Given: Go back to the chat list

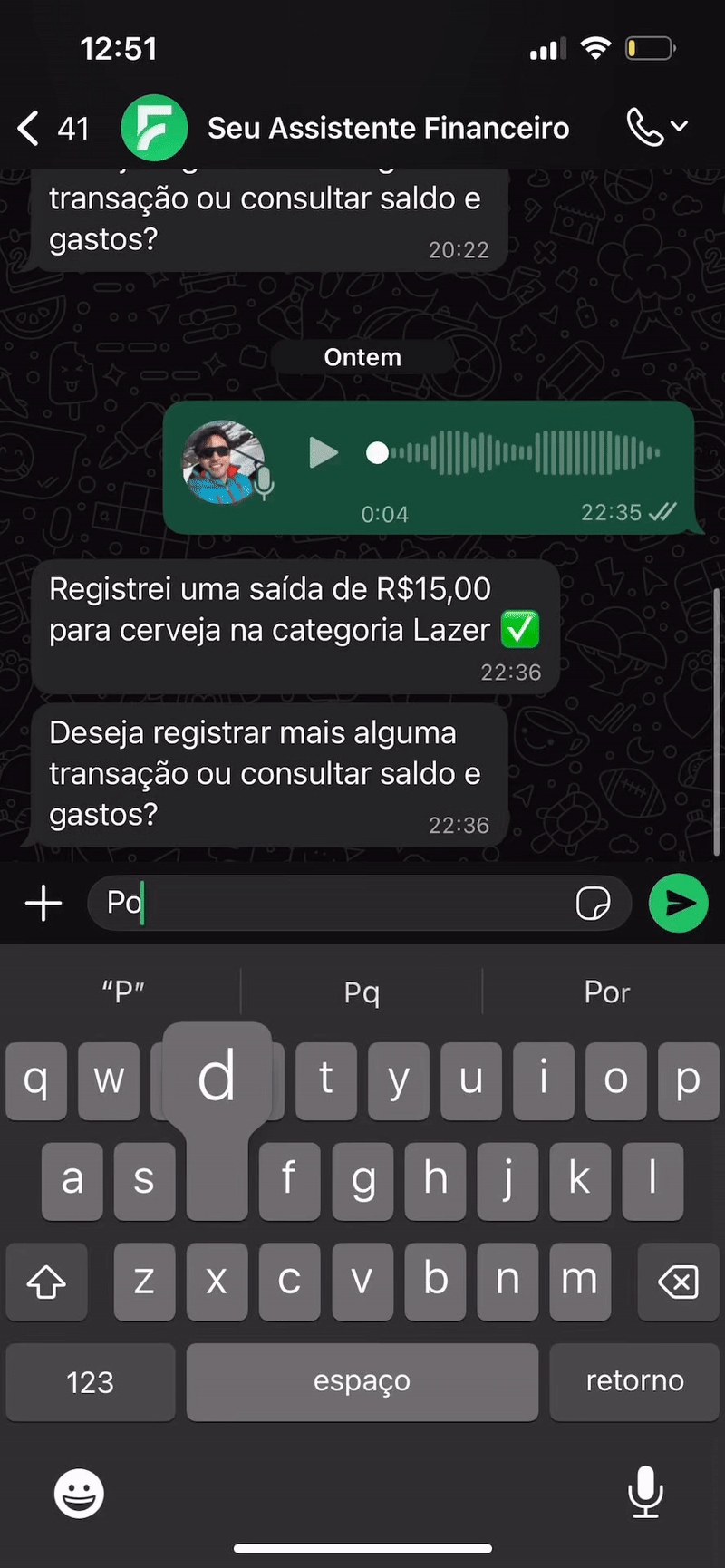Looking at the screenshot, I should 30,129.
